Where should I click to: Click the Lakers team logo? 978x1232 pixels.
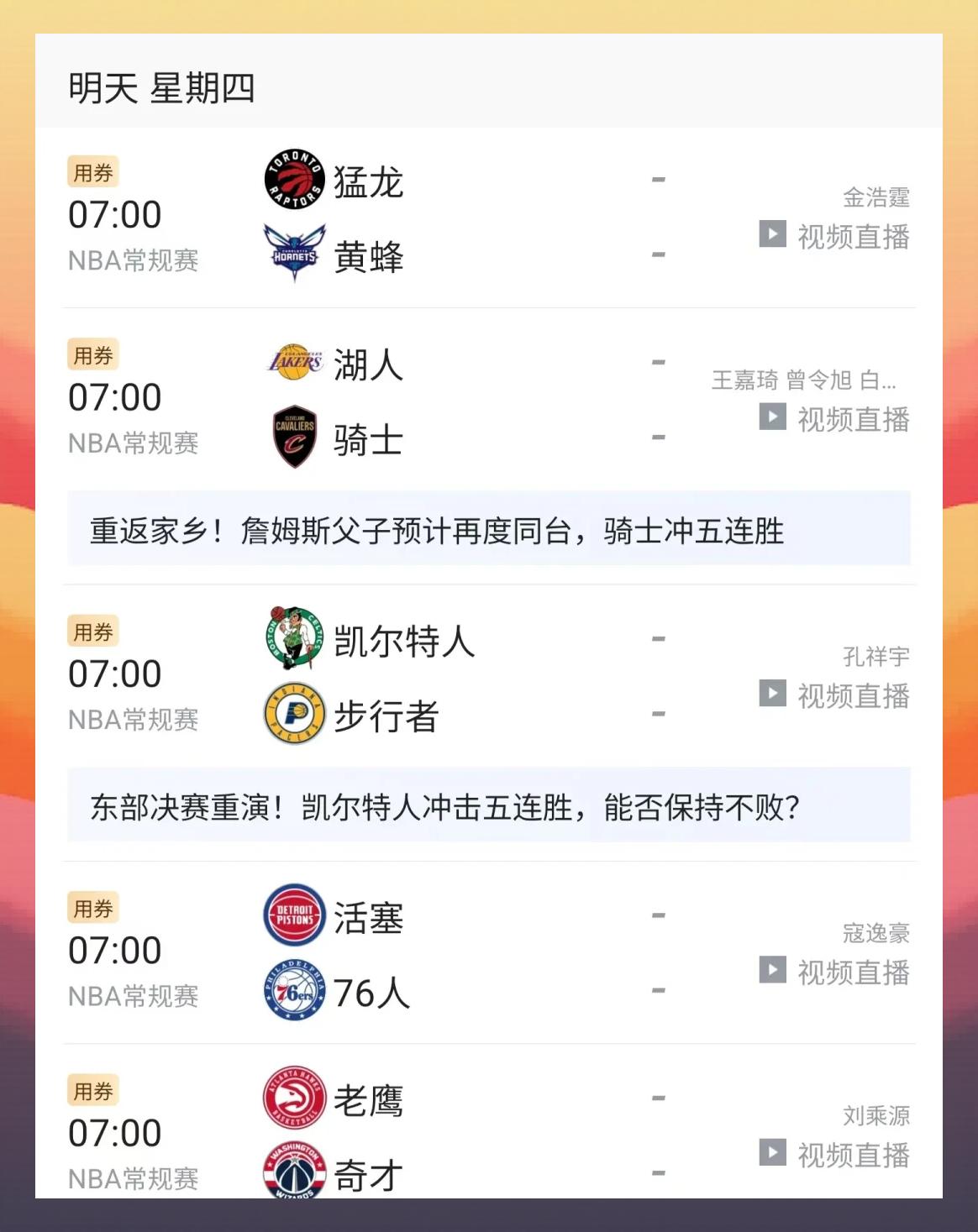pos(292,361)
